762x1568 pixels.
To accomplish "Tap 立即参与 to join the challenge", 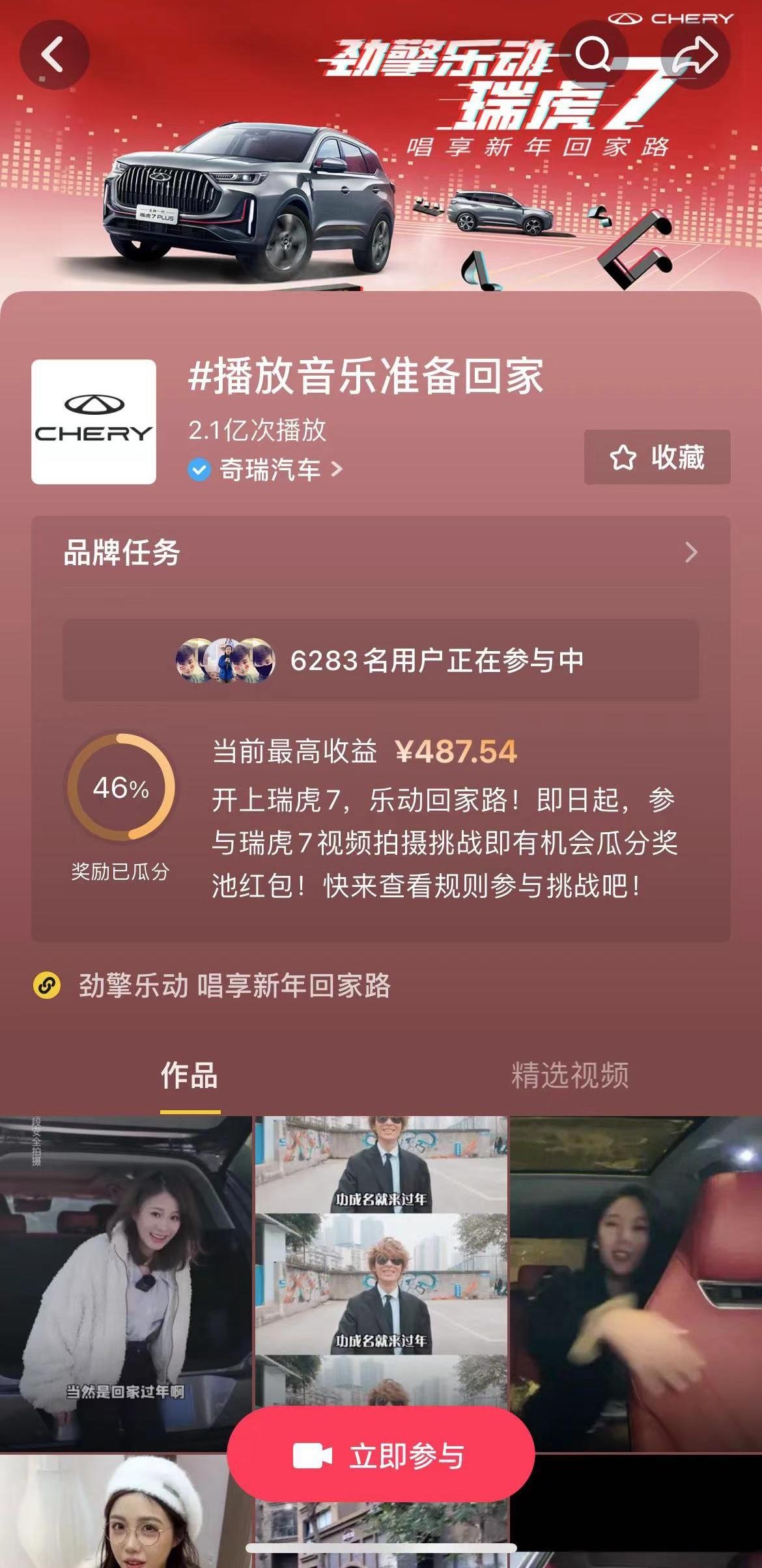I will (380, 1456).
